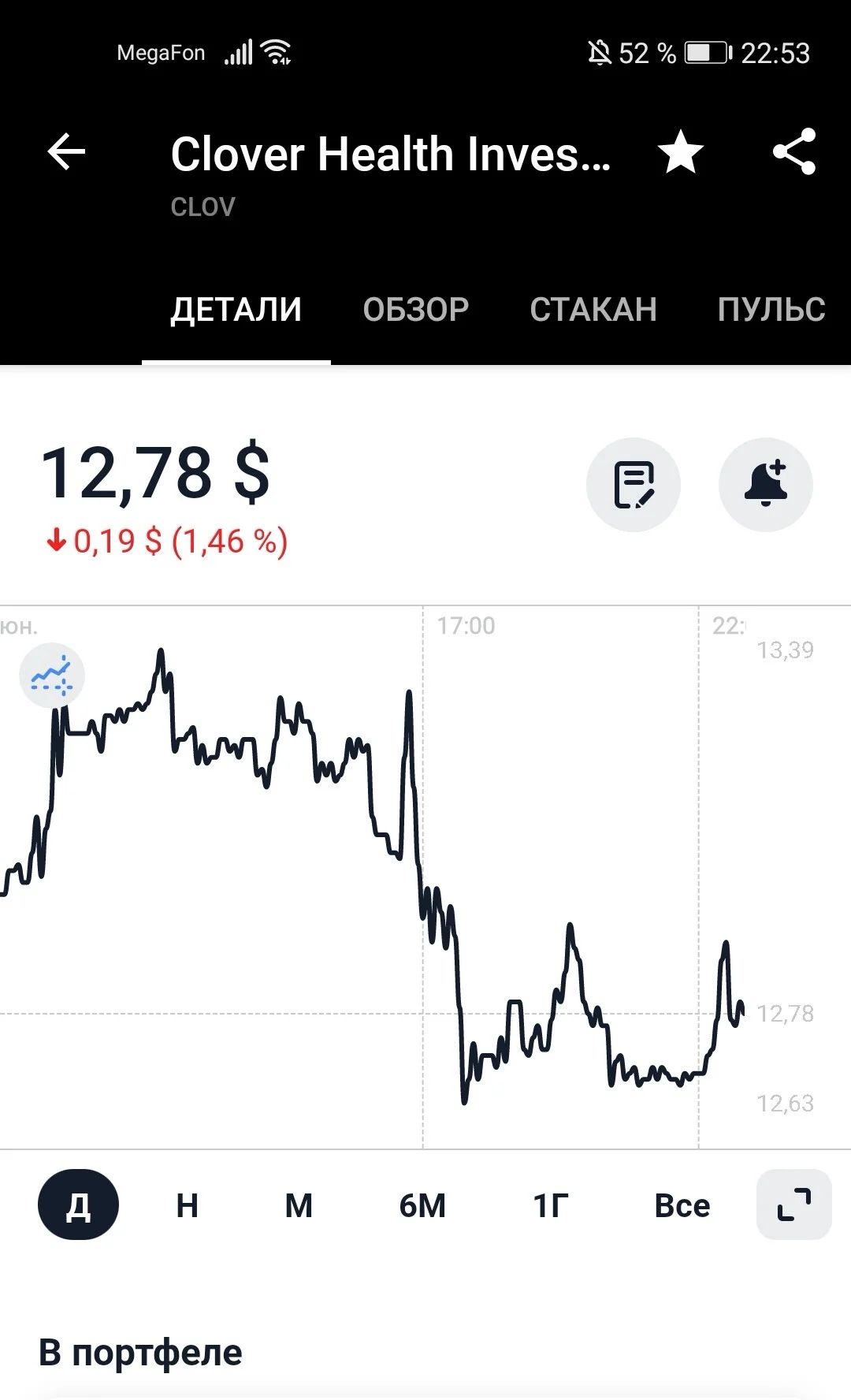The image size is (851, 1400).
Task: Select the Д day chart period
Action: coord(78,1205)
